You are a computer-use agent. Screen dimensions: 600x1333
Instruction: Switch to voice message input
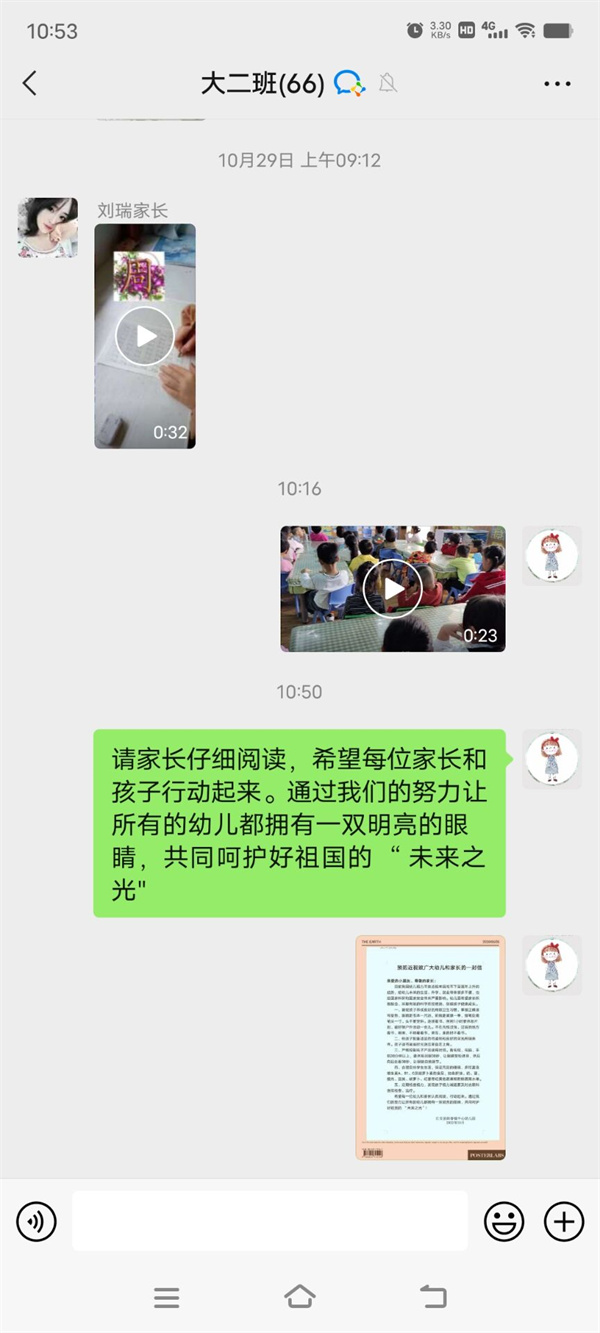[x=37, y=1221]
